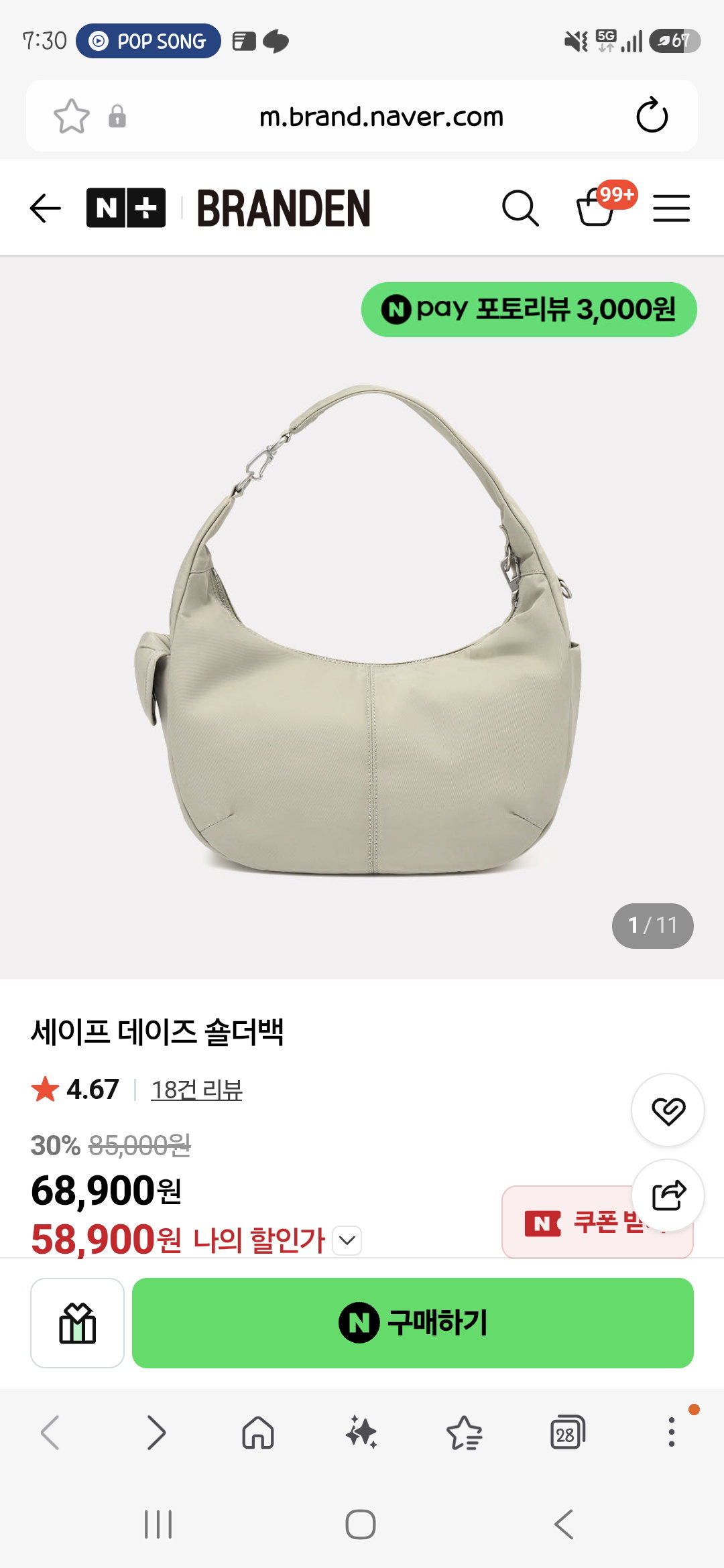Open the browser's three-dot menu
The width and height of the screenshot is (724, 1568).
(671, 1433)
